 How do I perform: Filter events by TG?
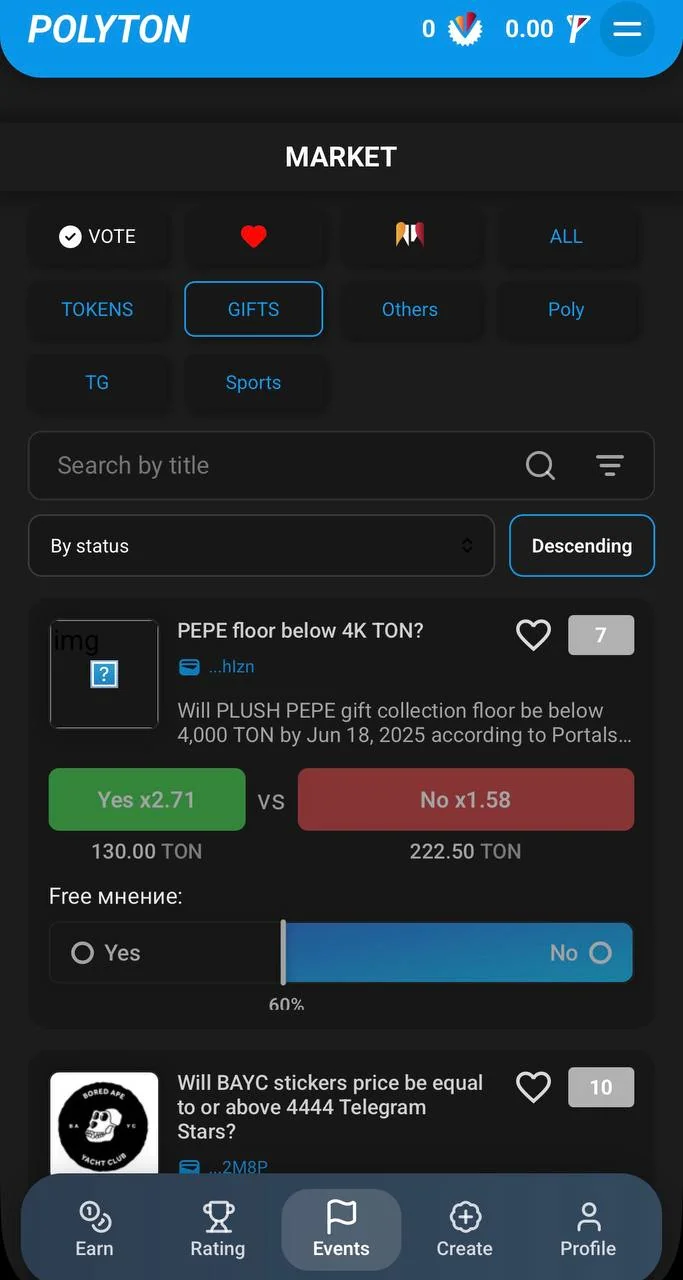(97, 382)
